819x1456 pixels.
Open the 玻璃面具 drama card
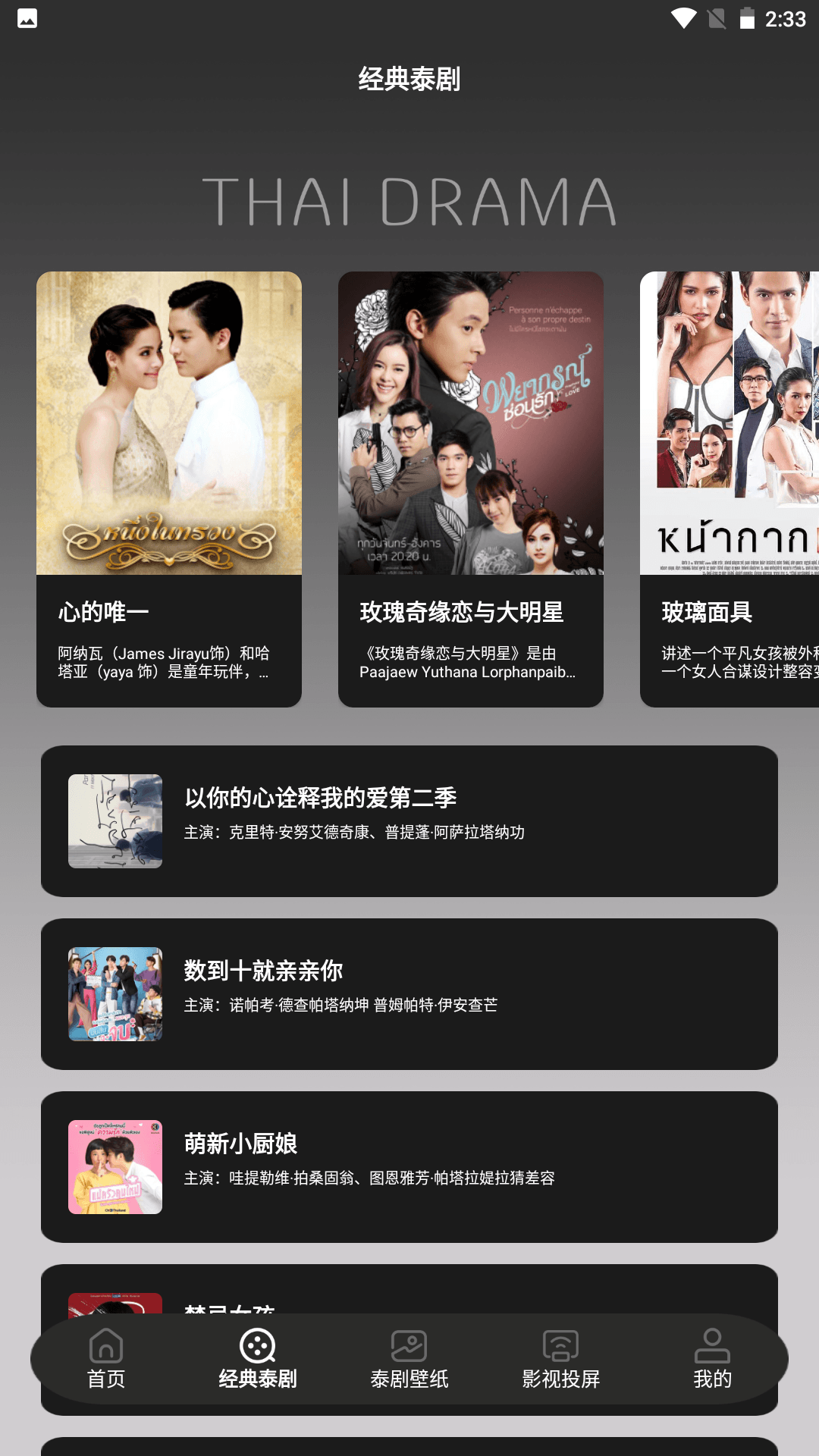click(730, 489)
